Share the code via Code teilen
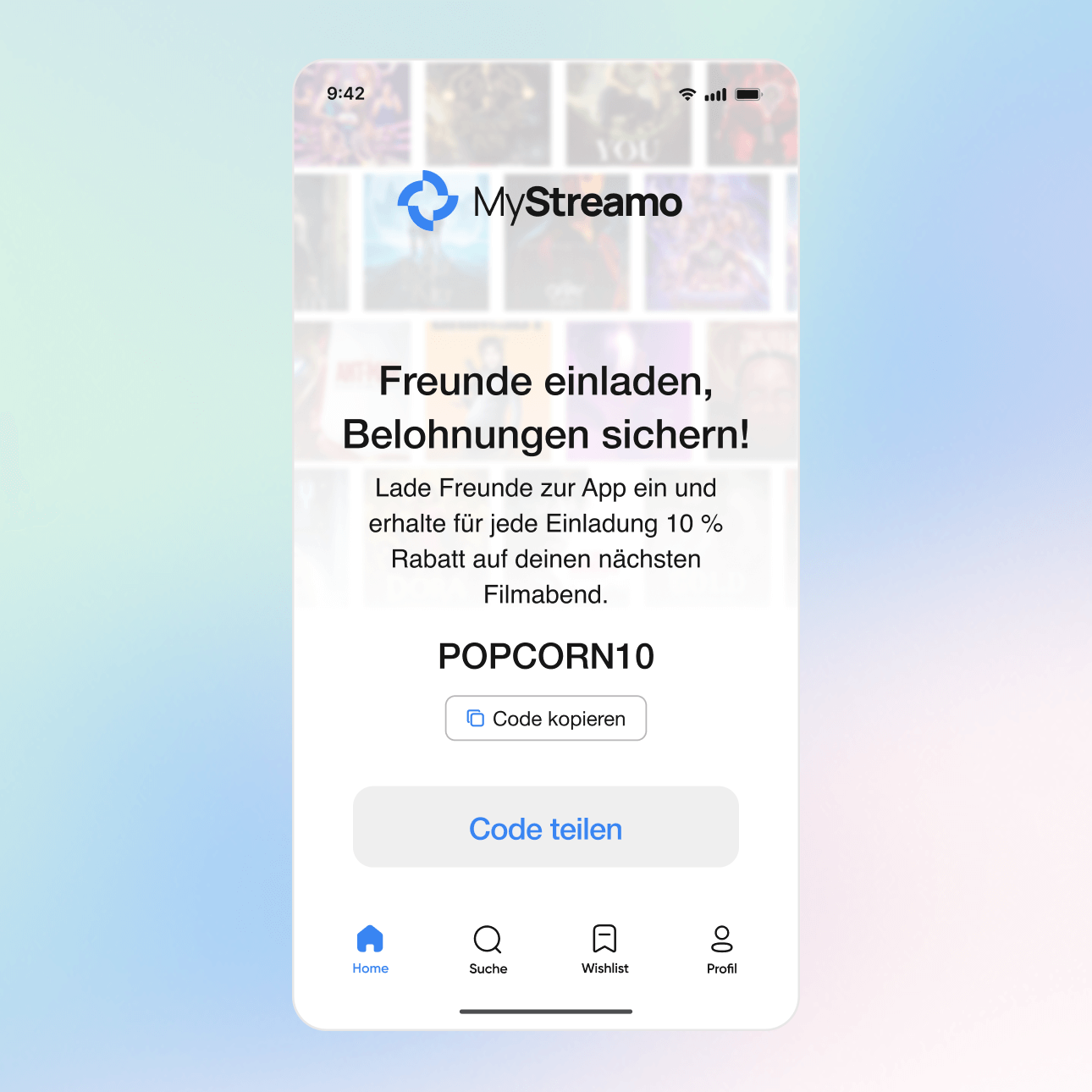The height and width of the screenshot is (1092, 1092). coord(546,827)
